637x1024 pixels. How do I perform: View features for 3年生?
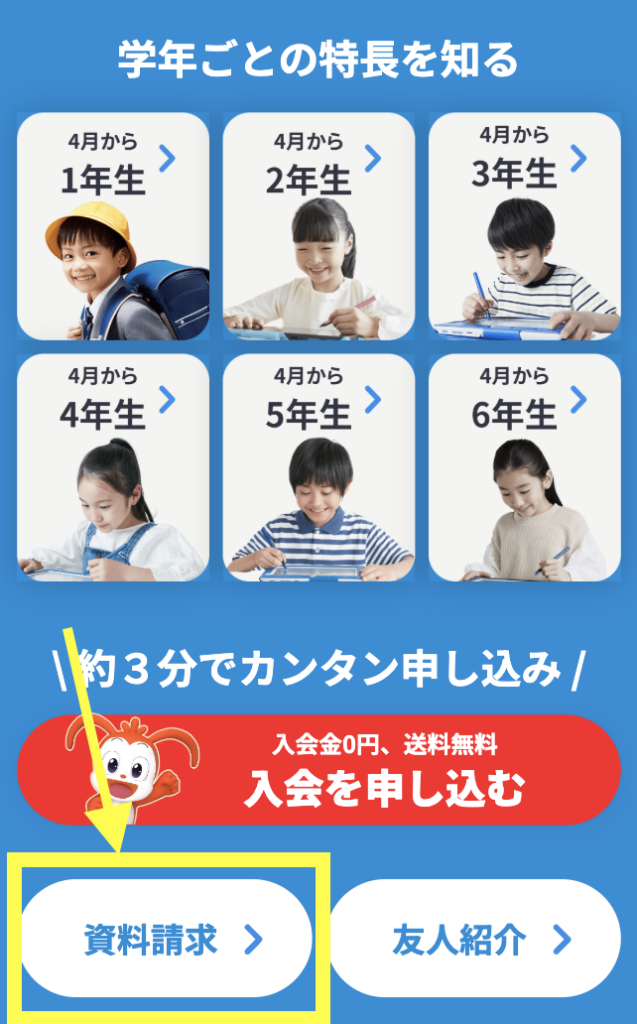click(x=524, y=226)
